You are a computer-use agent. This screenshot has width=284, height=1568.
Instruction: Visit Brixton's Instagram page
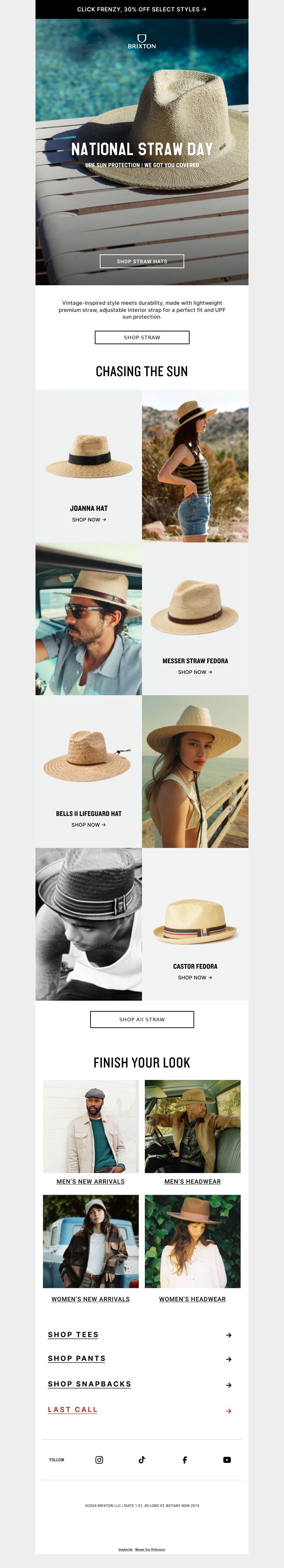click(99, 1460)
